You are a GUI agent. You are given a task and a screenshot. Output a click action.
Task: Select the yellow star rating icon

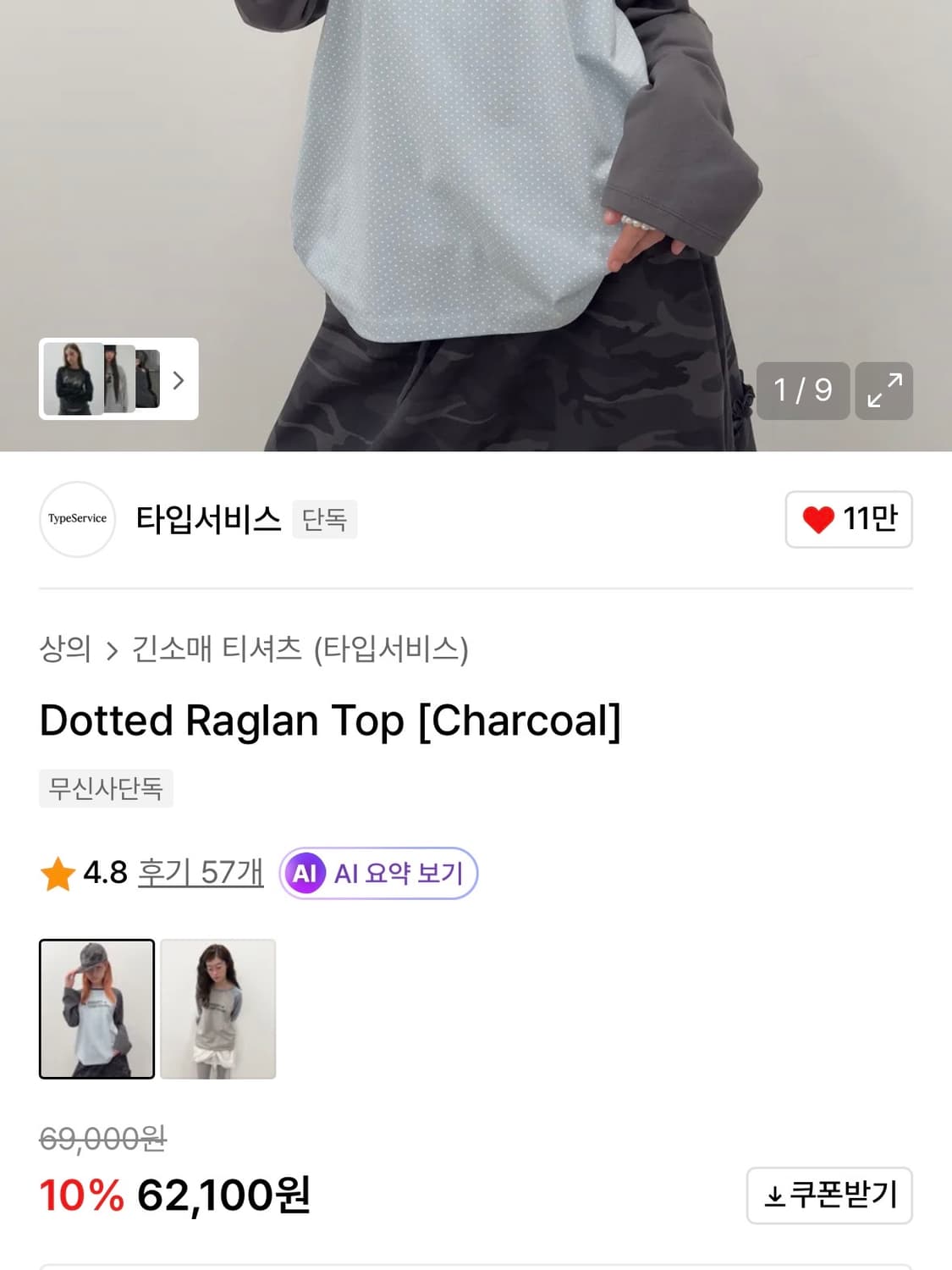click(58, 872)
